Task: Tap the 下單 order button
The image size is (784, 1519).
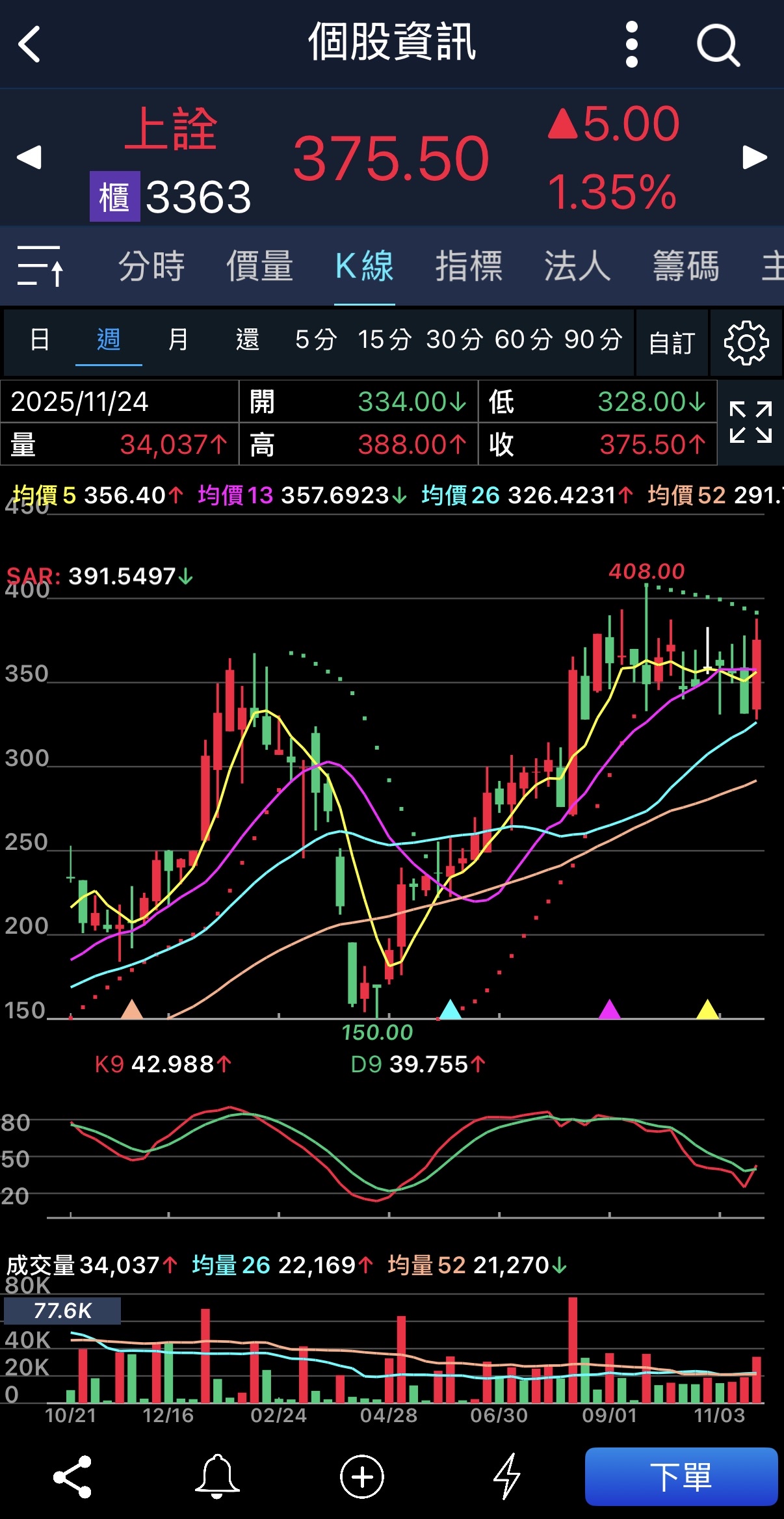Action: click(681, 1477)
